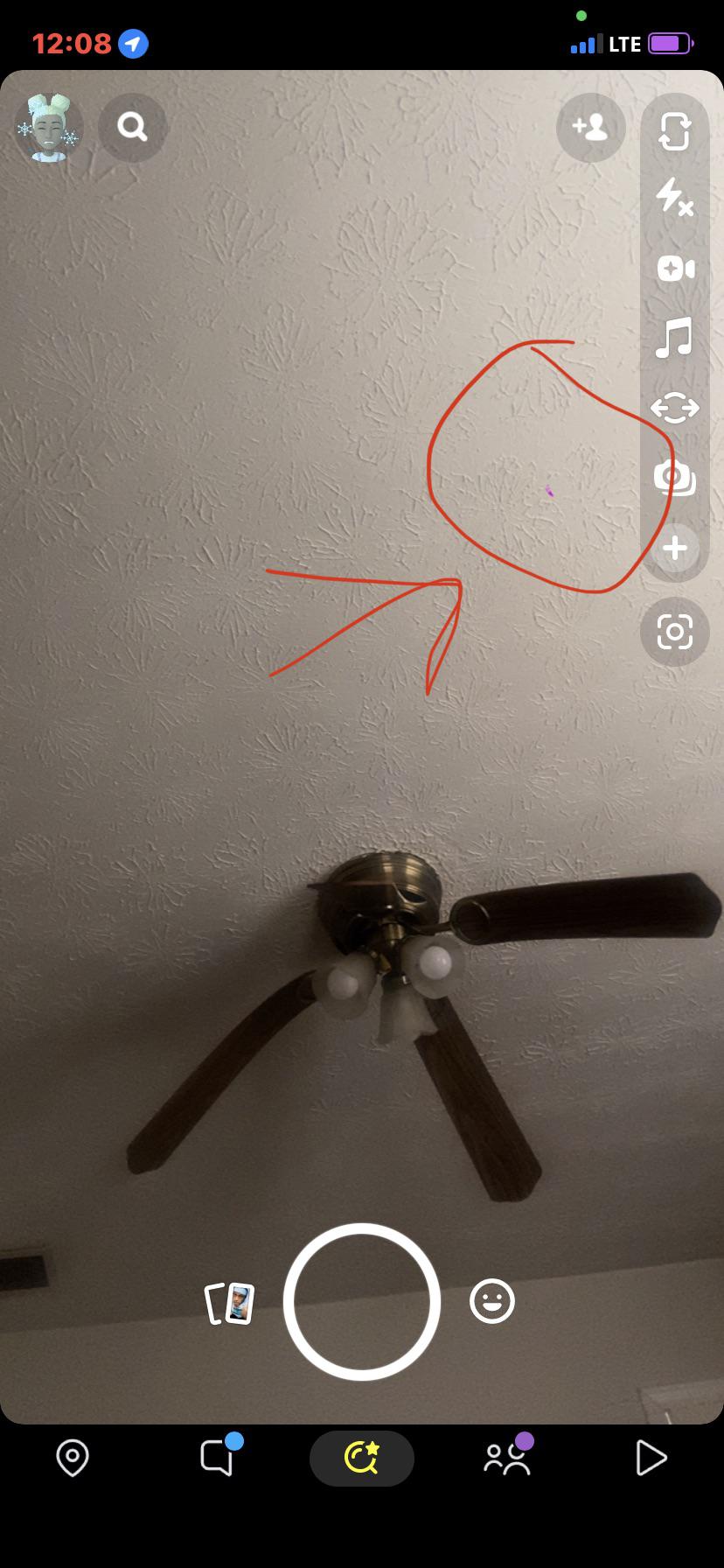Open the dual camera option
The image size is (724, 1568).
675,408
